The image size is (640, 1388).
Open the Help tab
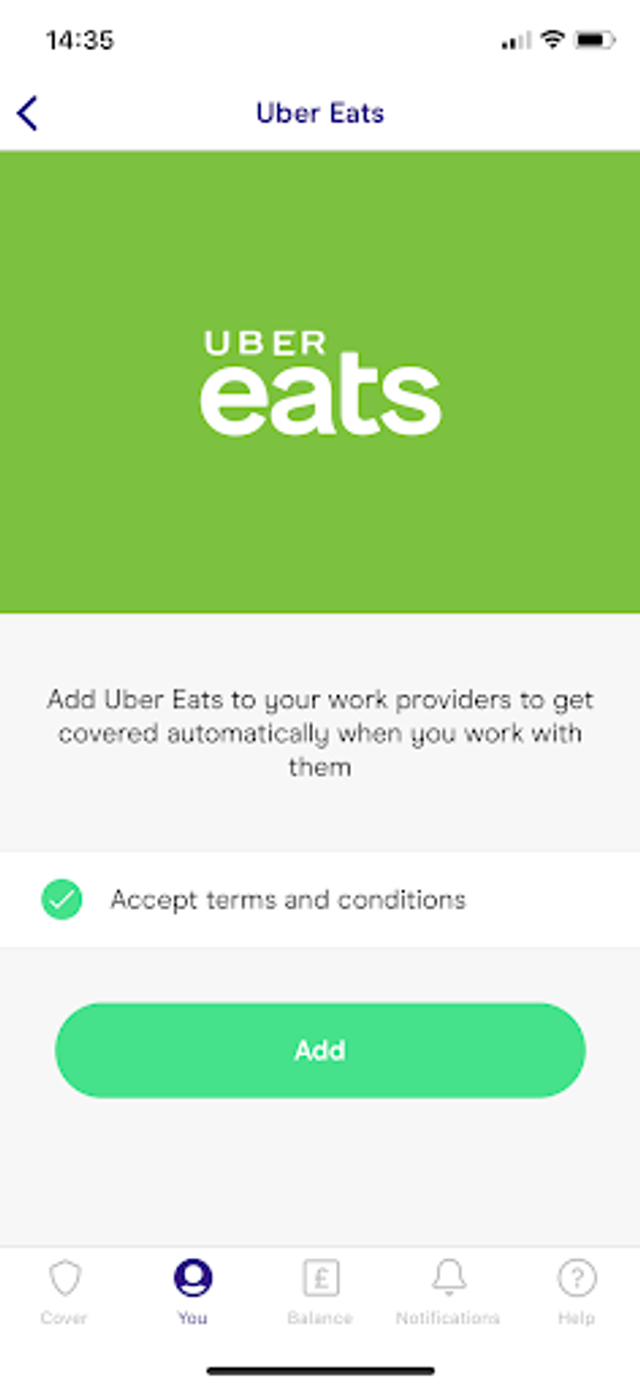[576, 1292]
